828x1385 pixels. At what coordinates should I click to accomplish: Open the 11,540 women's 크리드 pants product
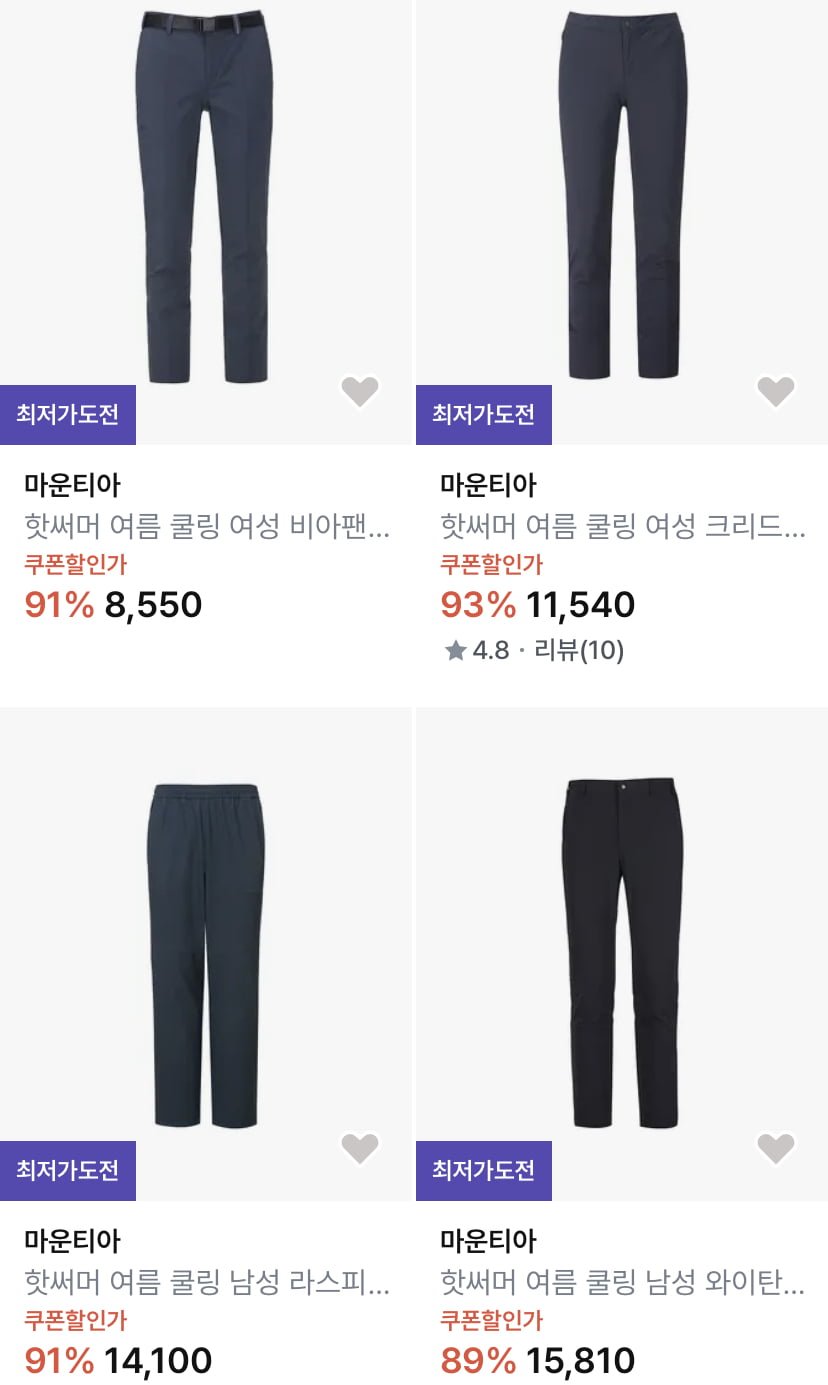point(622,200)
